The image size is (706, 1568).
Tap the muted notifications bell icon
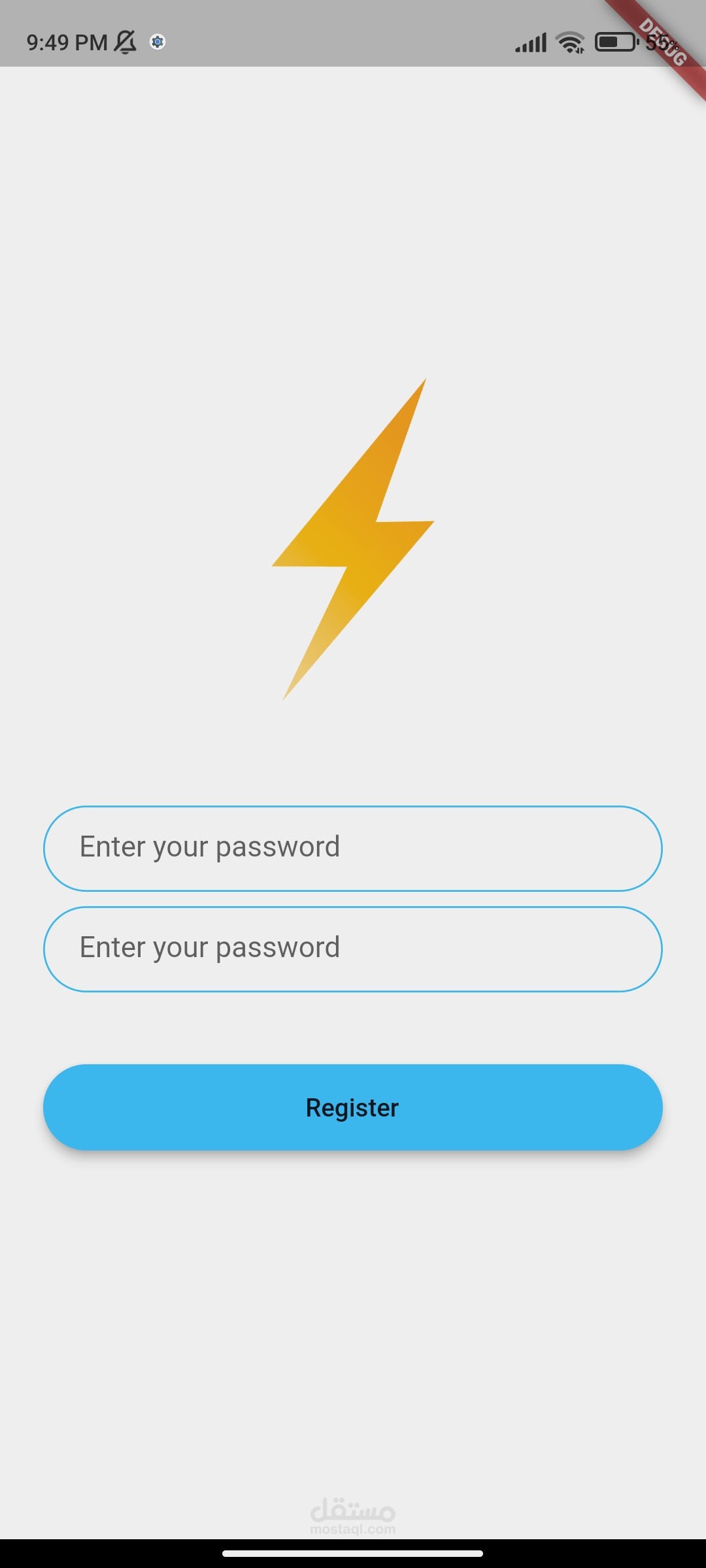tap(126, 42)
